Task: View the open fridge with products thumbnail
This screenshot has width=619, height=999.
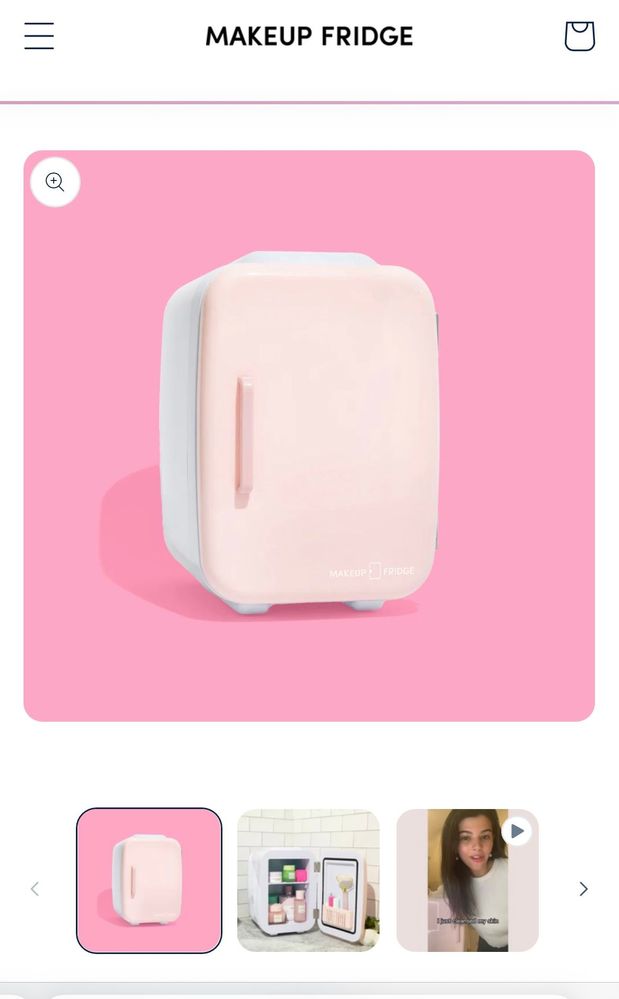Action: (308, 880)
